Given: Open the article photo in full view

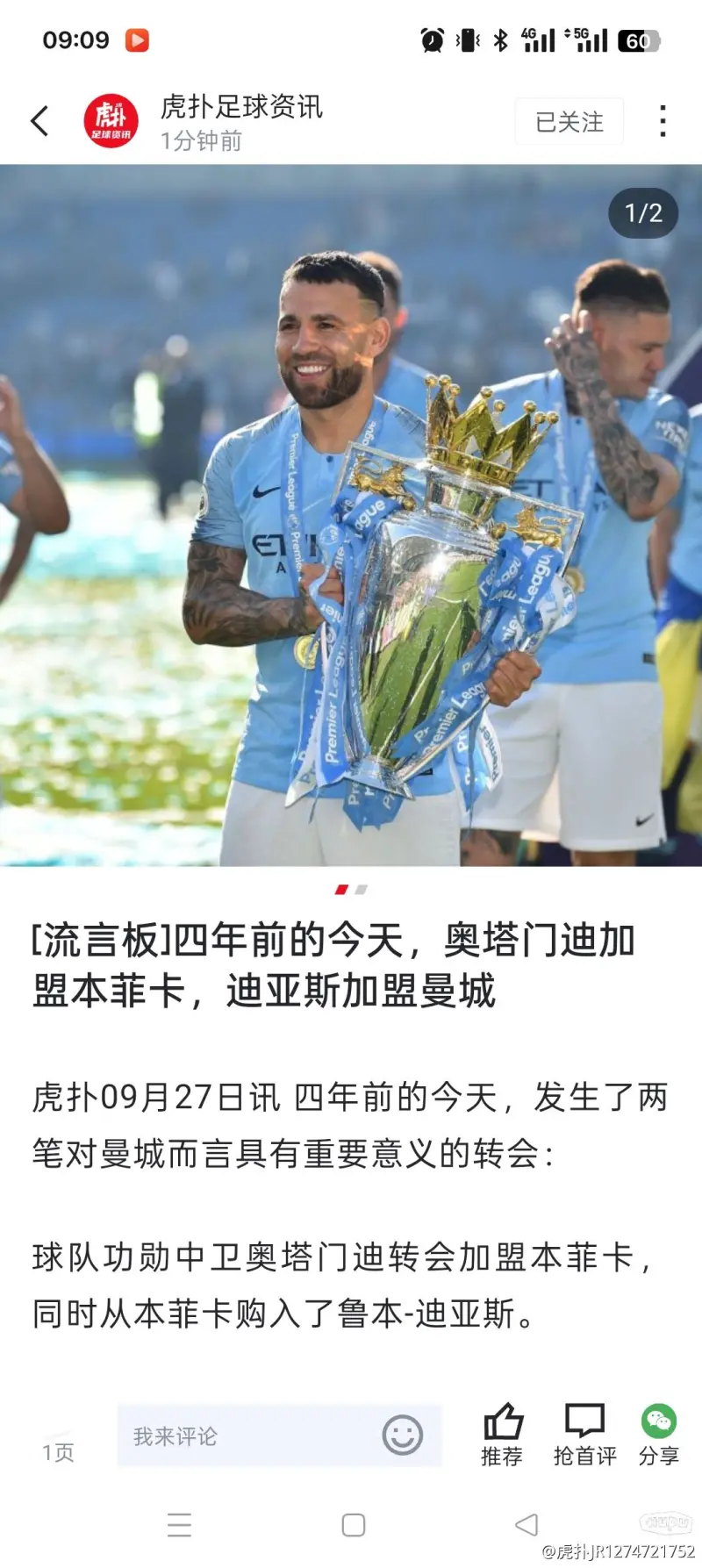Looking at the screenshot, I should coord(351,515).
